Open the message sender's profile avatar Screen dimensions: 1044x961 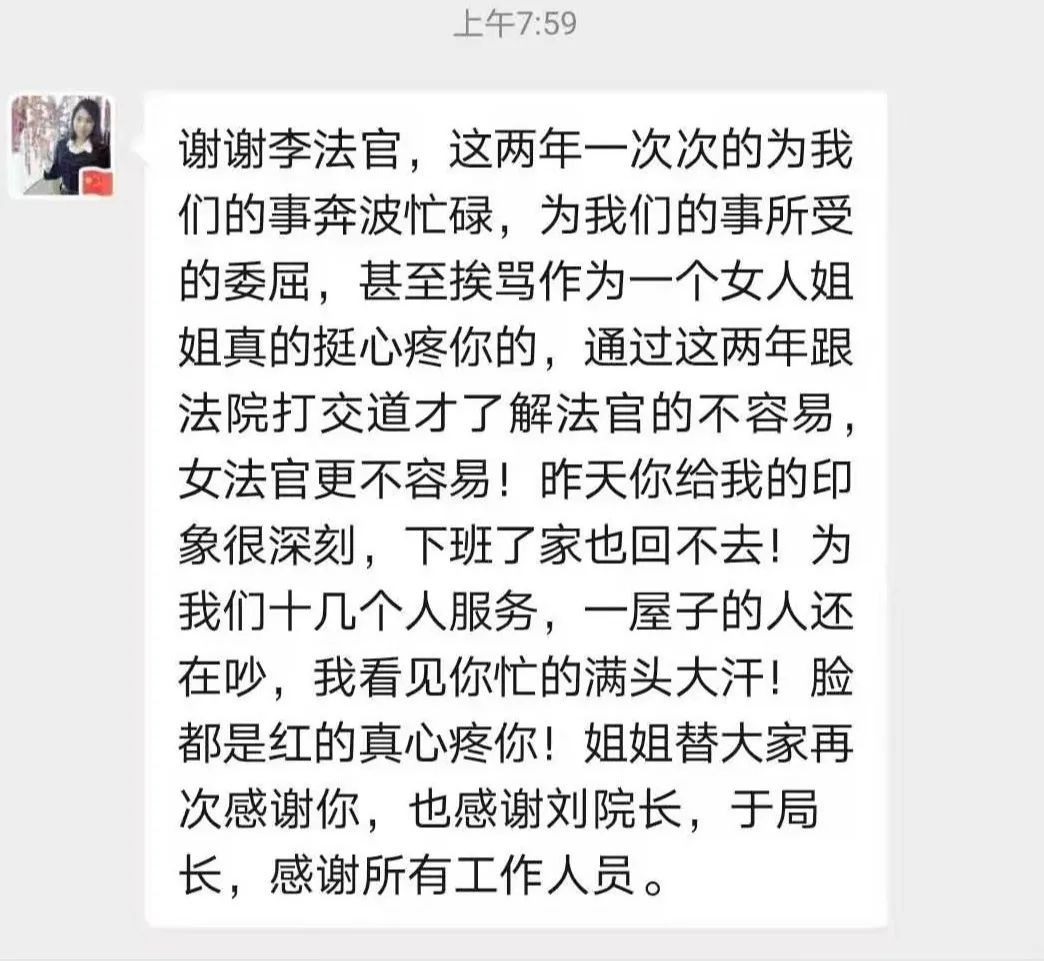click(x=62, y=147)
